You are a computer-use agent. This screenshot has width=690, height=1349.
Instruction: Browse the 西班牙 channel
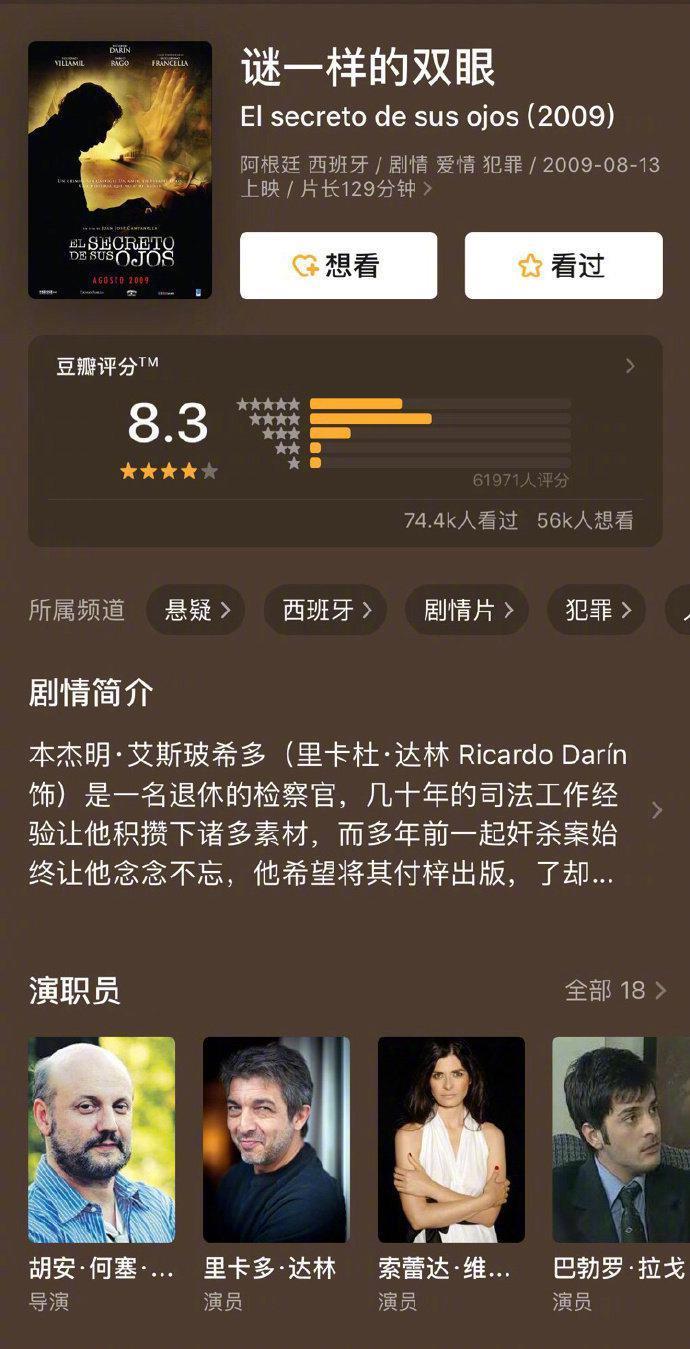coord(326,610)
